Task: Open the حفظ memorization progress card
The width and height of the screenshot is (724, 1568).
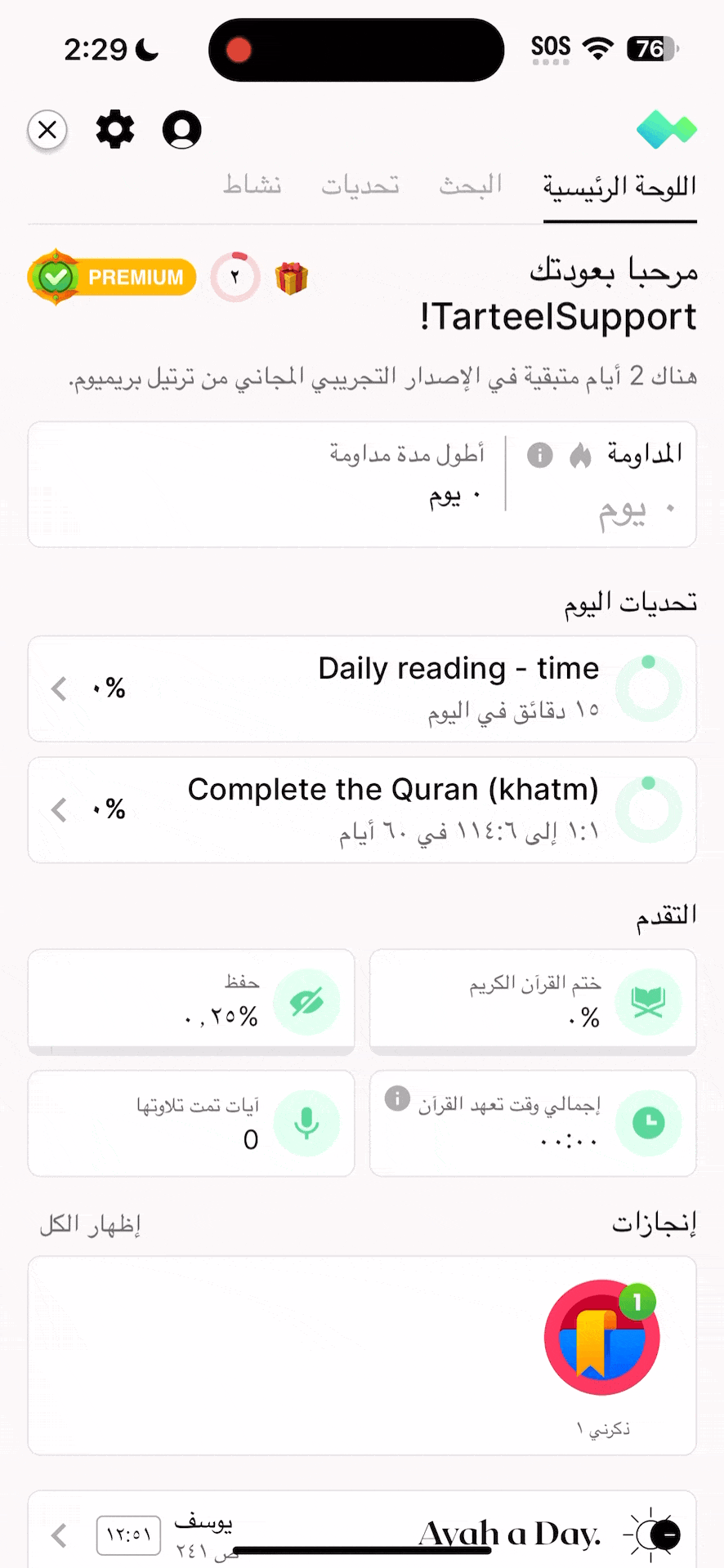Action: coord(191,1002)
